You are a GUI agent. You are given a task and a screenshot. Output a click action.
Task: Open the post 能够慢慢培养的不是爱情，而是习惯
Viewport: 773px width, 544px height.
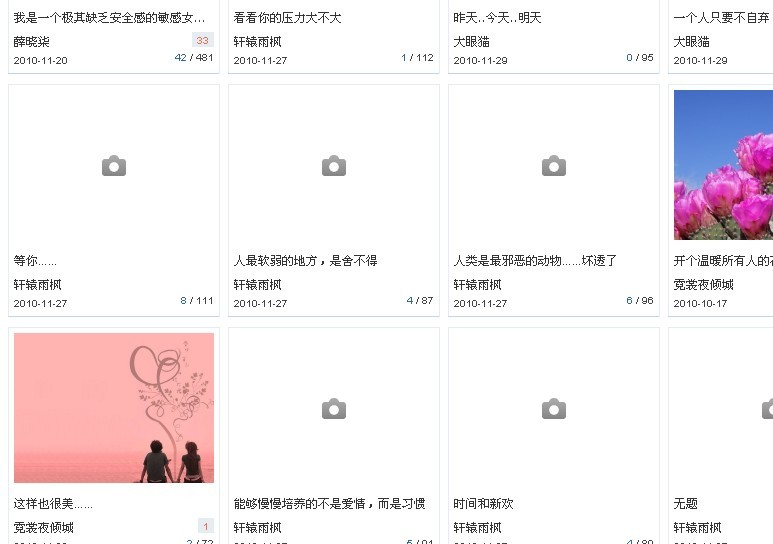coord(329,504)
